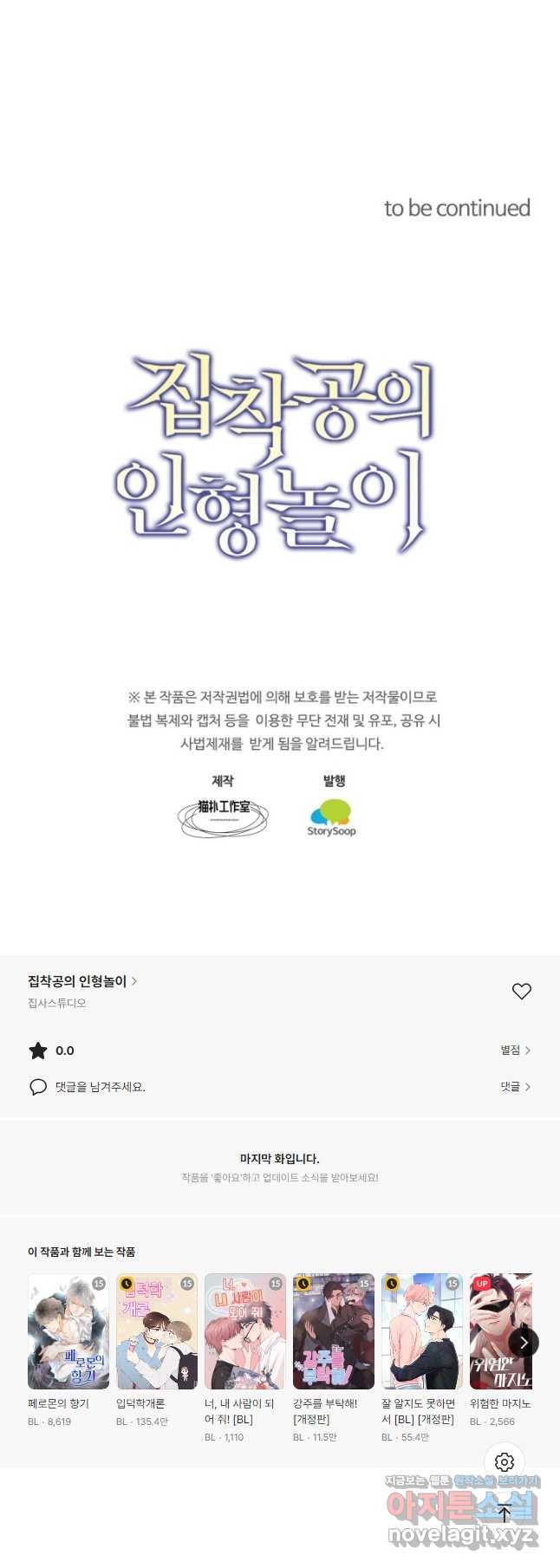Open 강주를 부탁해! [개정판] comic
The image size is (560, 1568).
coord(334,1331)
